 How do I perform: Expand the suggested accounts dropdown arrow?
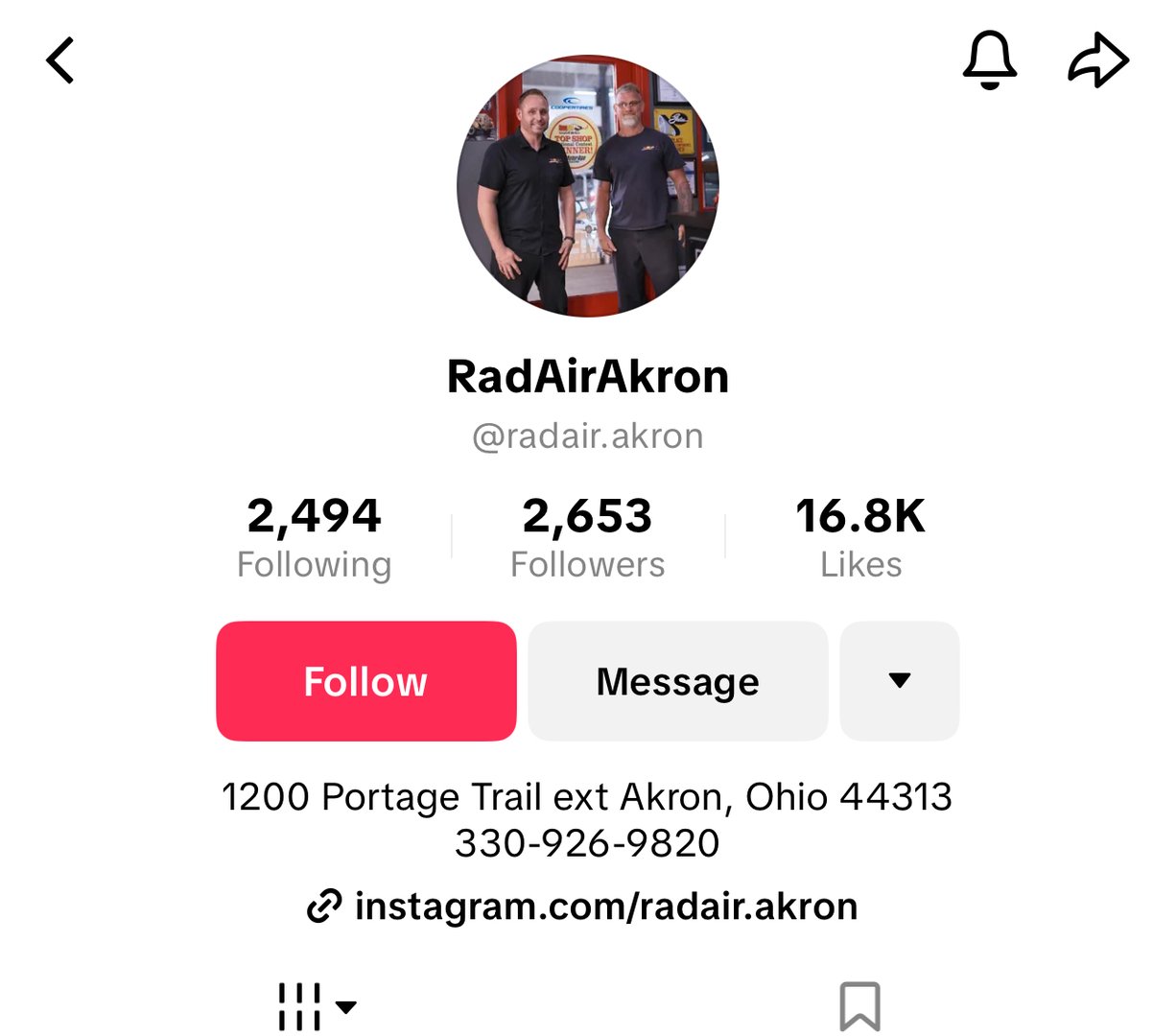tap(899, 681)
